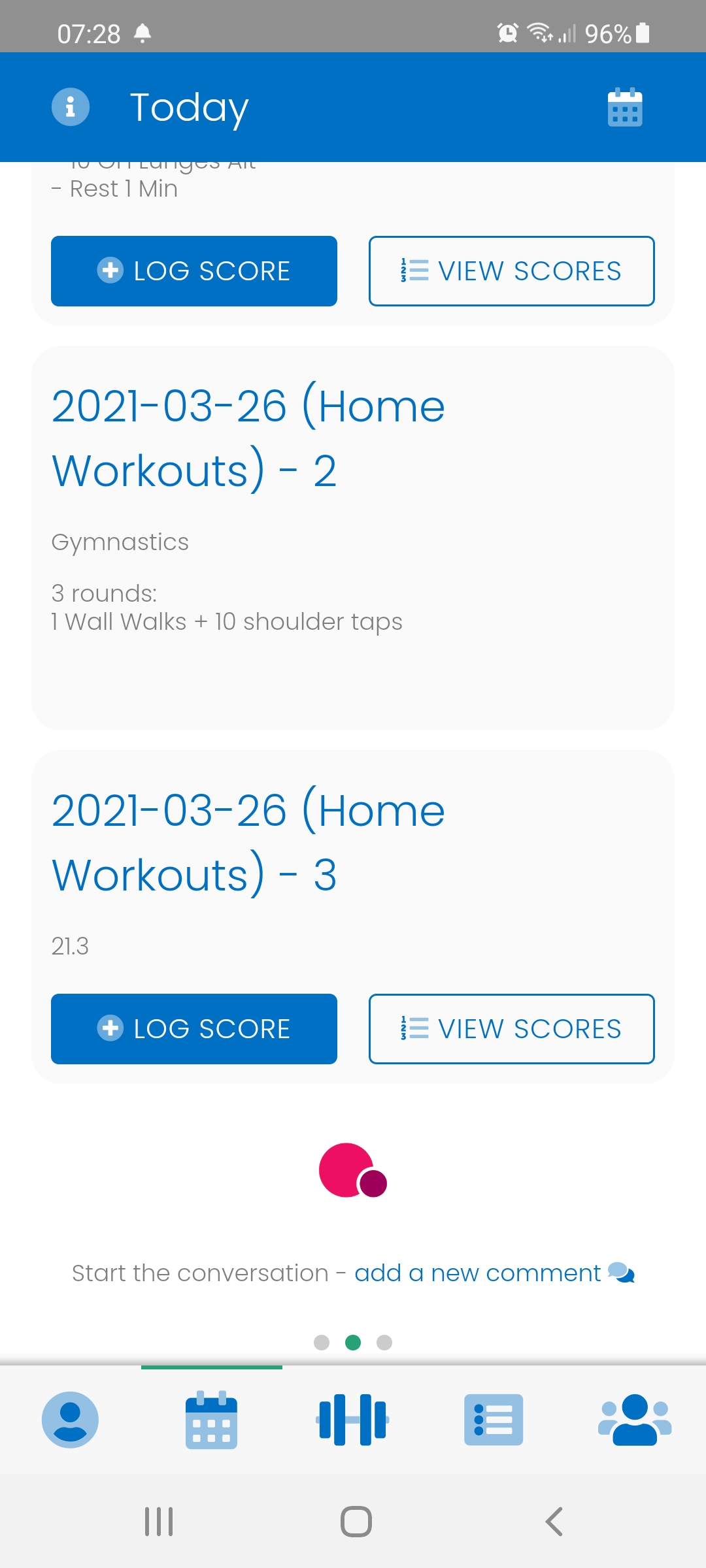
Task: Switch to the dumbbell workouts tab
Action: click(x=353, y=1420)
